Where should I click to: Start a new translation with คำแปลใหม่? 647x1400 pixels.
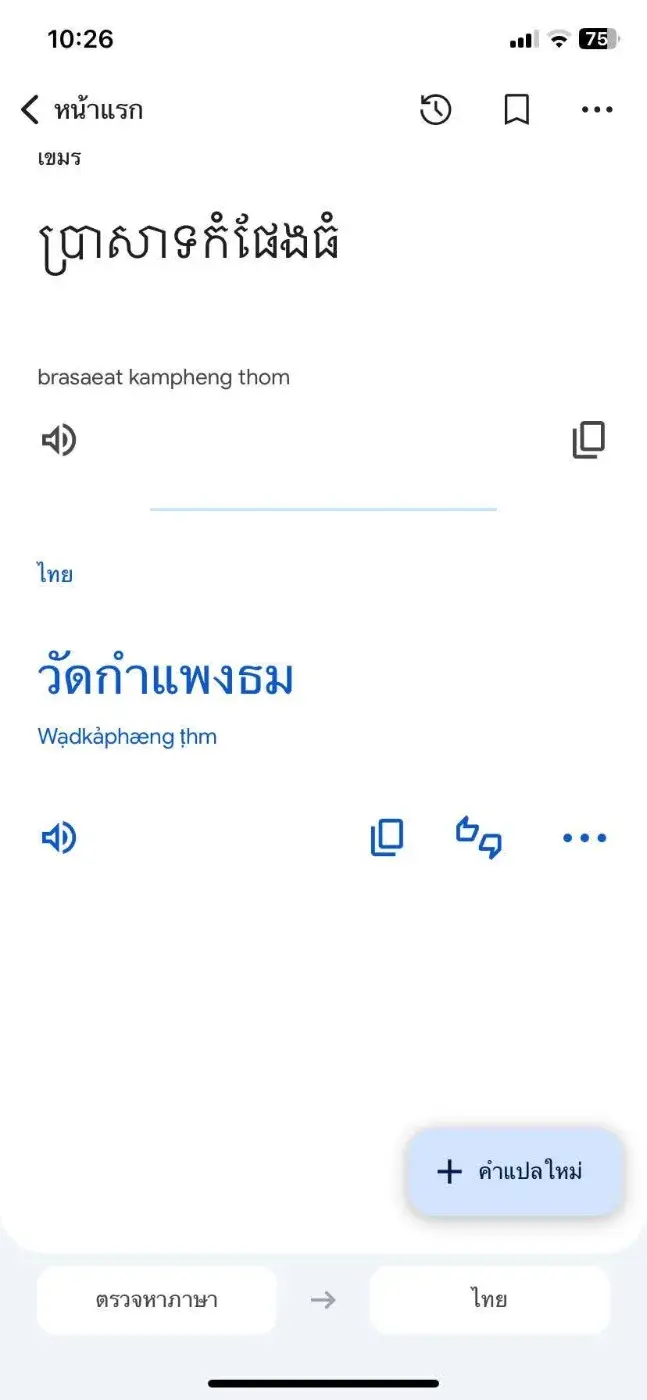click(514, 1172)
